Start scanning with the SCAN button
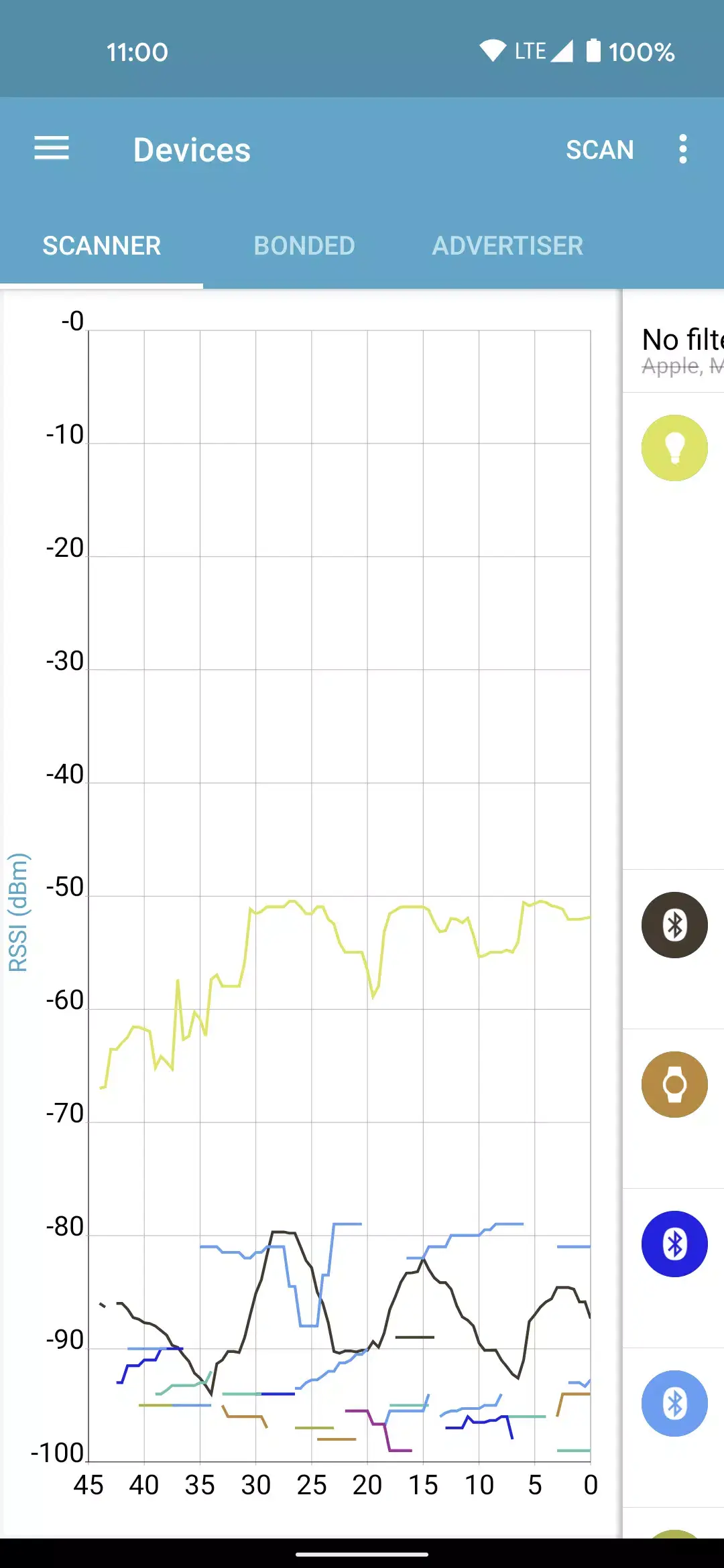 coord(601,149)
